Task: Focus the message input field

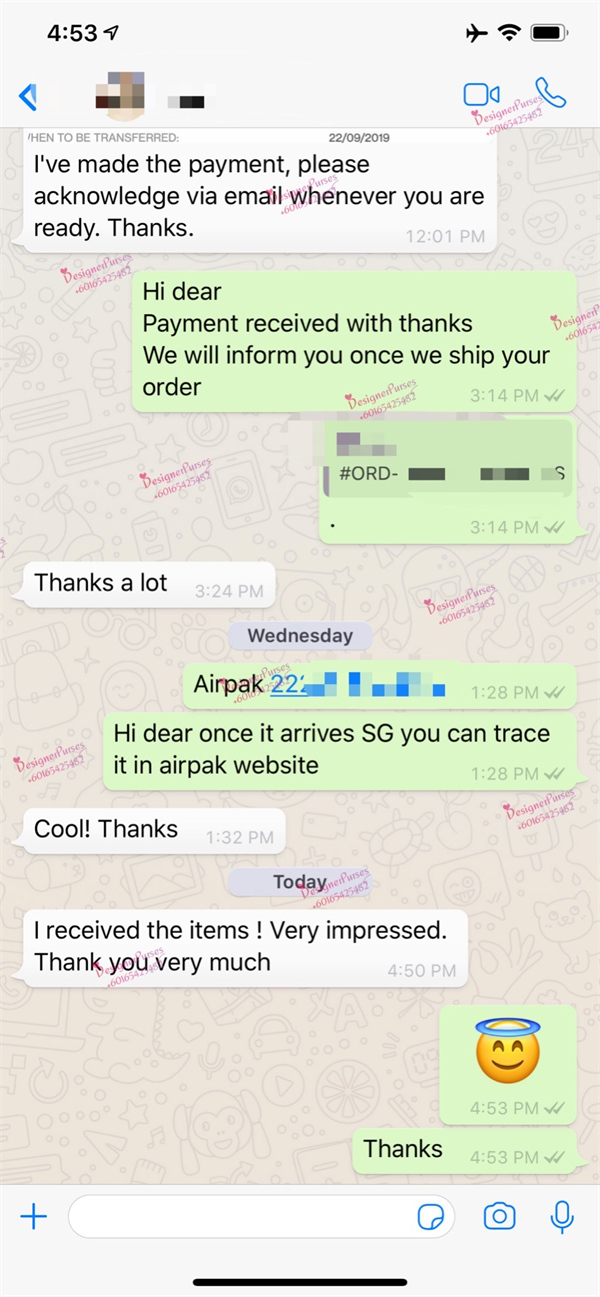Action: pos(240,1216)
